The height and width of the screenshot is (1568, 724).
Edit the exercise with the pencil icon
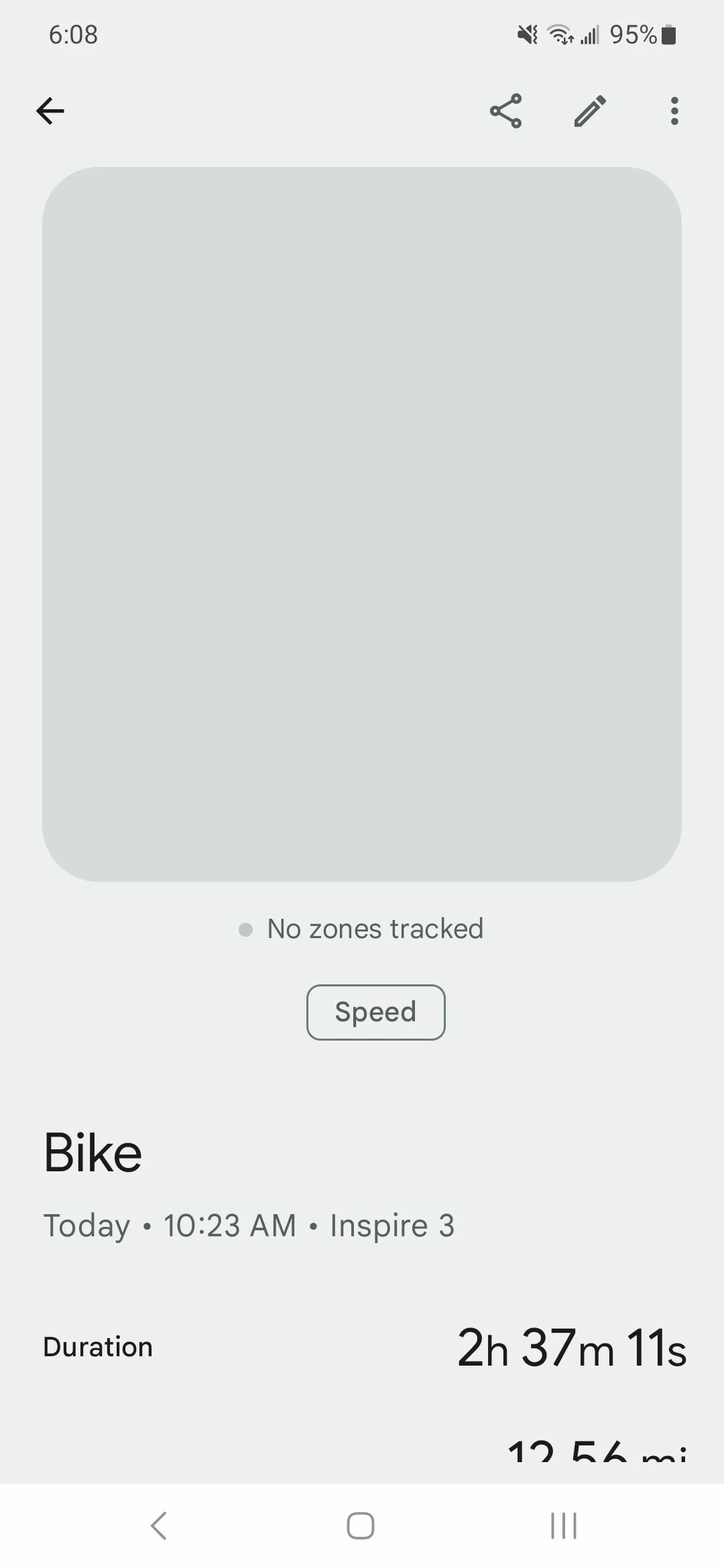[x=591, y=111]
